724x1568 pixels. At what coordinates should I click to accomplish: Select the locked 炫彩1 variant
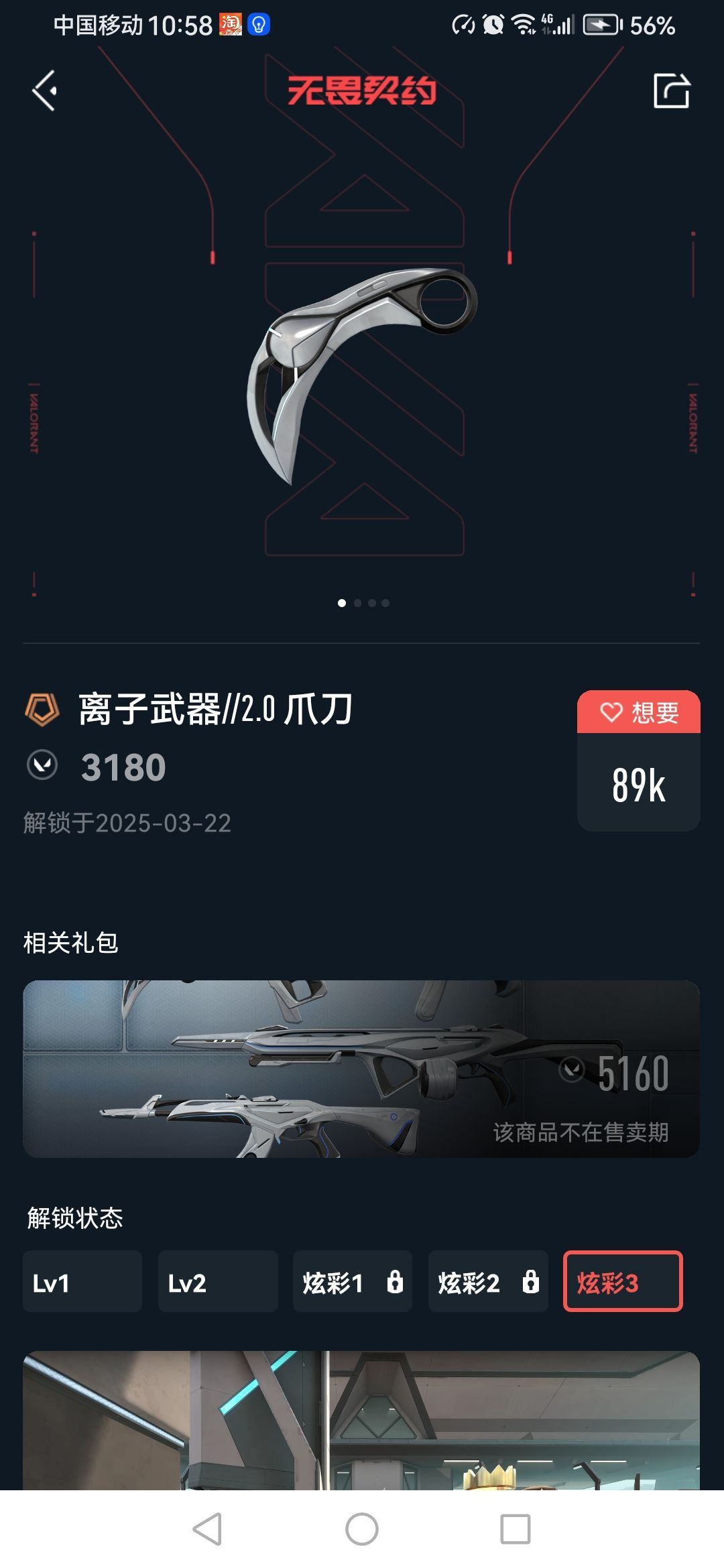(353, 1281)
